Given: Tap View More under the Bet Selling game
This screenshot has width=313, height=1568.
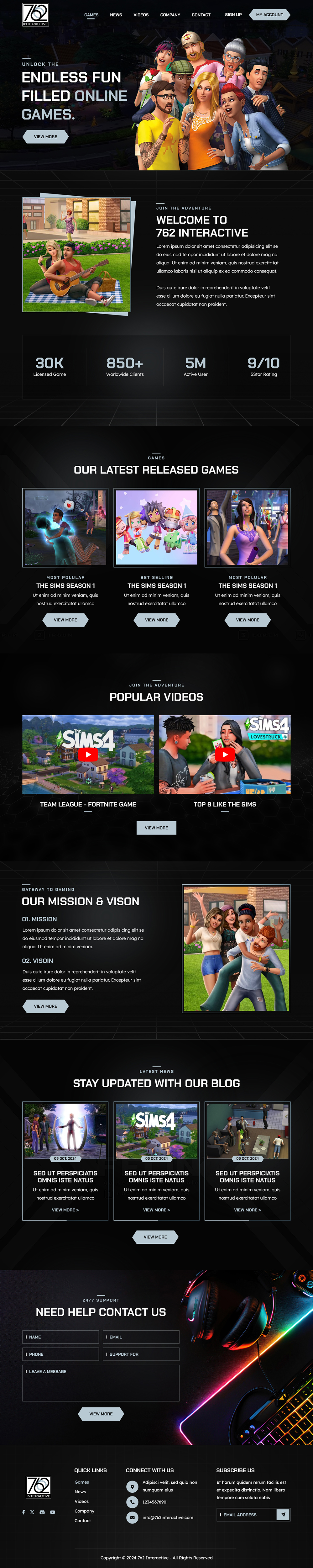Looking at the screenshot, I should click(x=156, y=620).
